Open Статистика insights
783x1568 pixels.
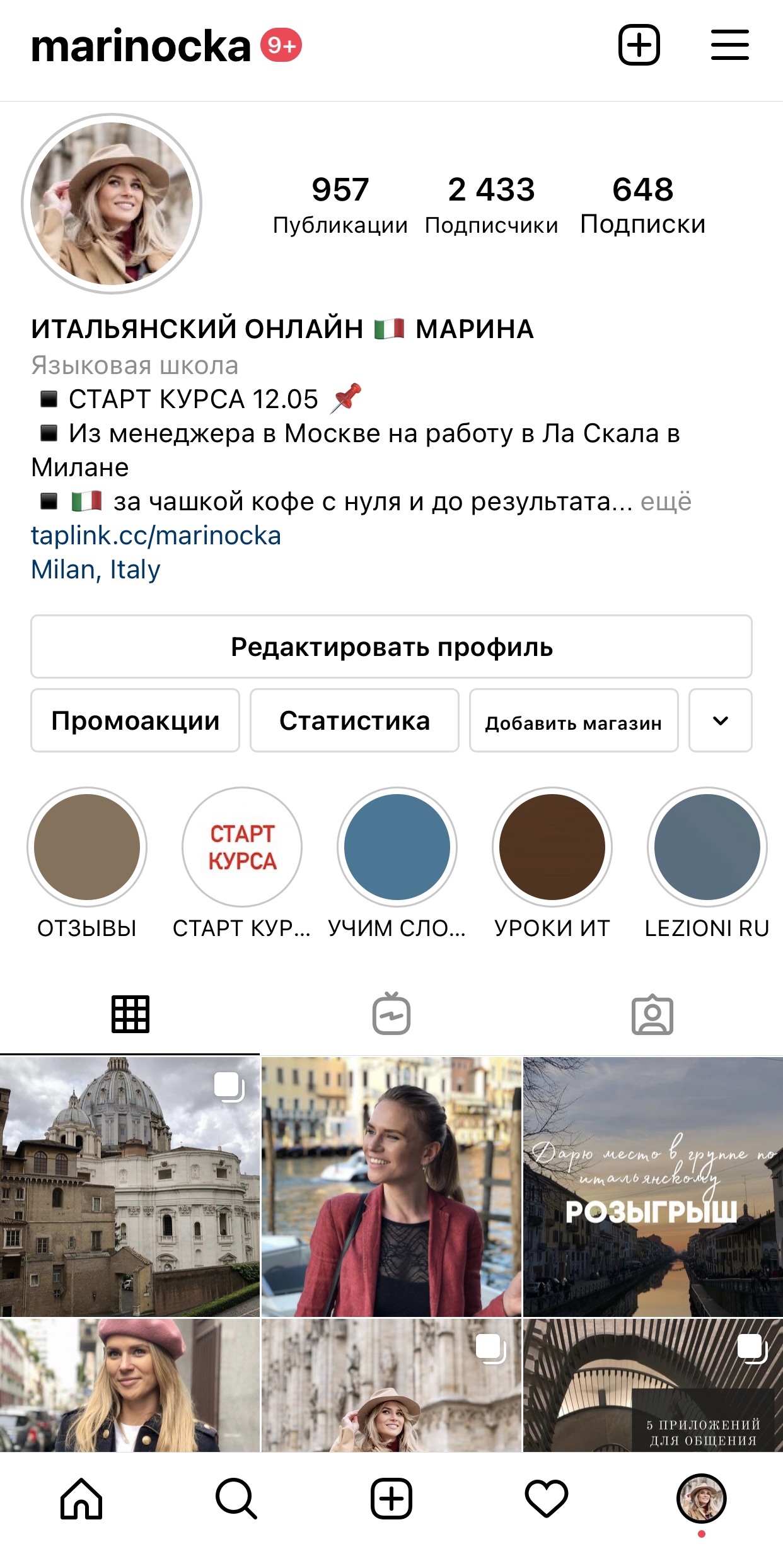pyautogui.click(x=354, y=720)
